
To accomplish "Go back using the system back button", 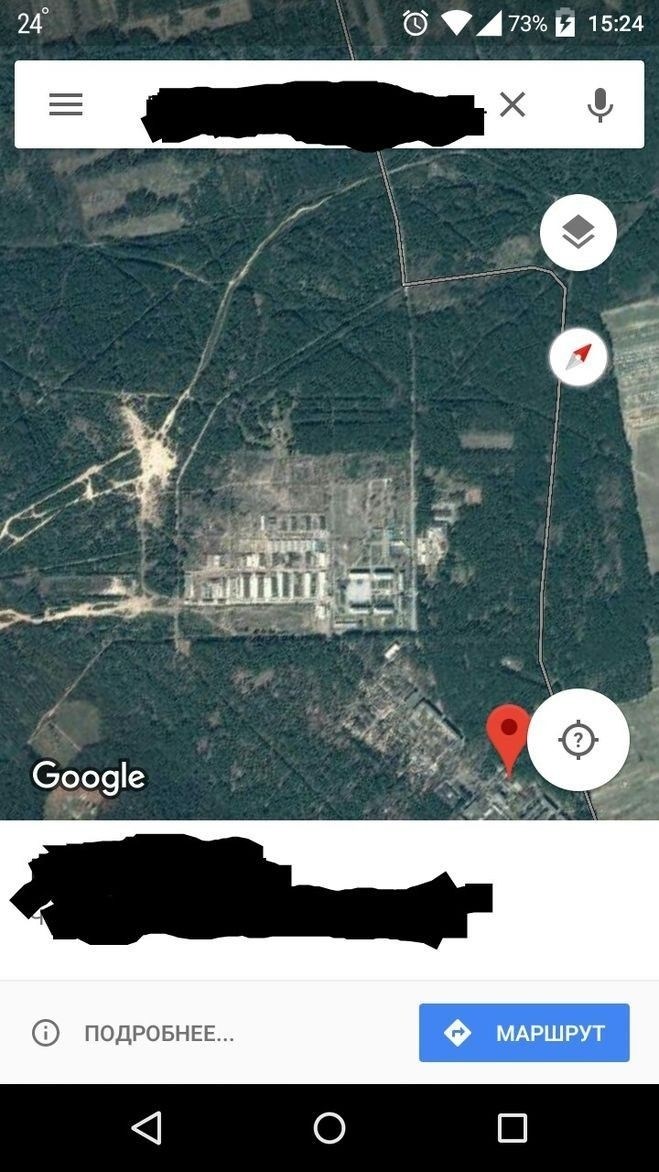I will (146, 1128).
